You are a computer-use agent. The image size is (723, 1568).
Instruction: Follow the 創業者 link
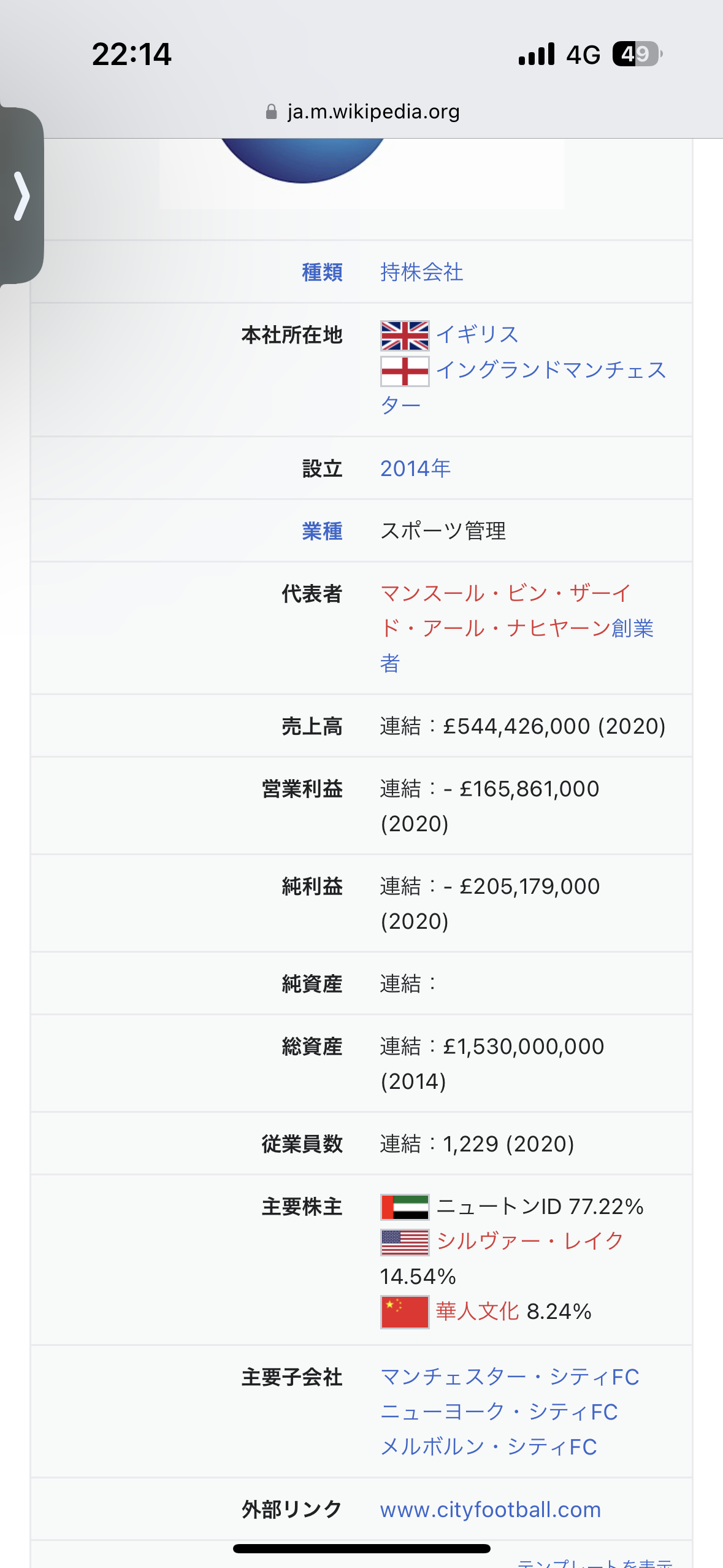pos(632,628)
